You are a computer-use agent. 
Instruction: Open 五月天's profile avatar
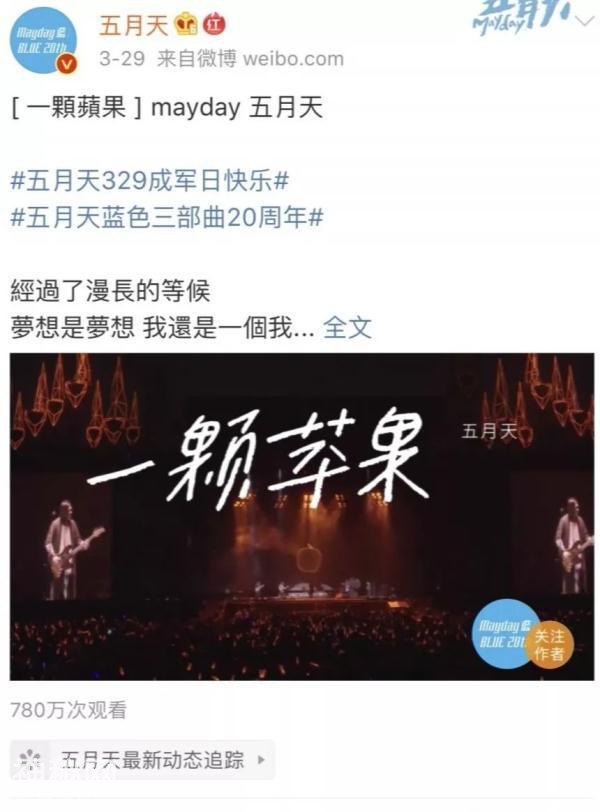[x=44, y=42]
